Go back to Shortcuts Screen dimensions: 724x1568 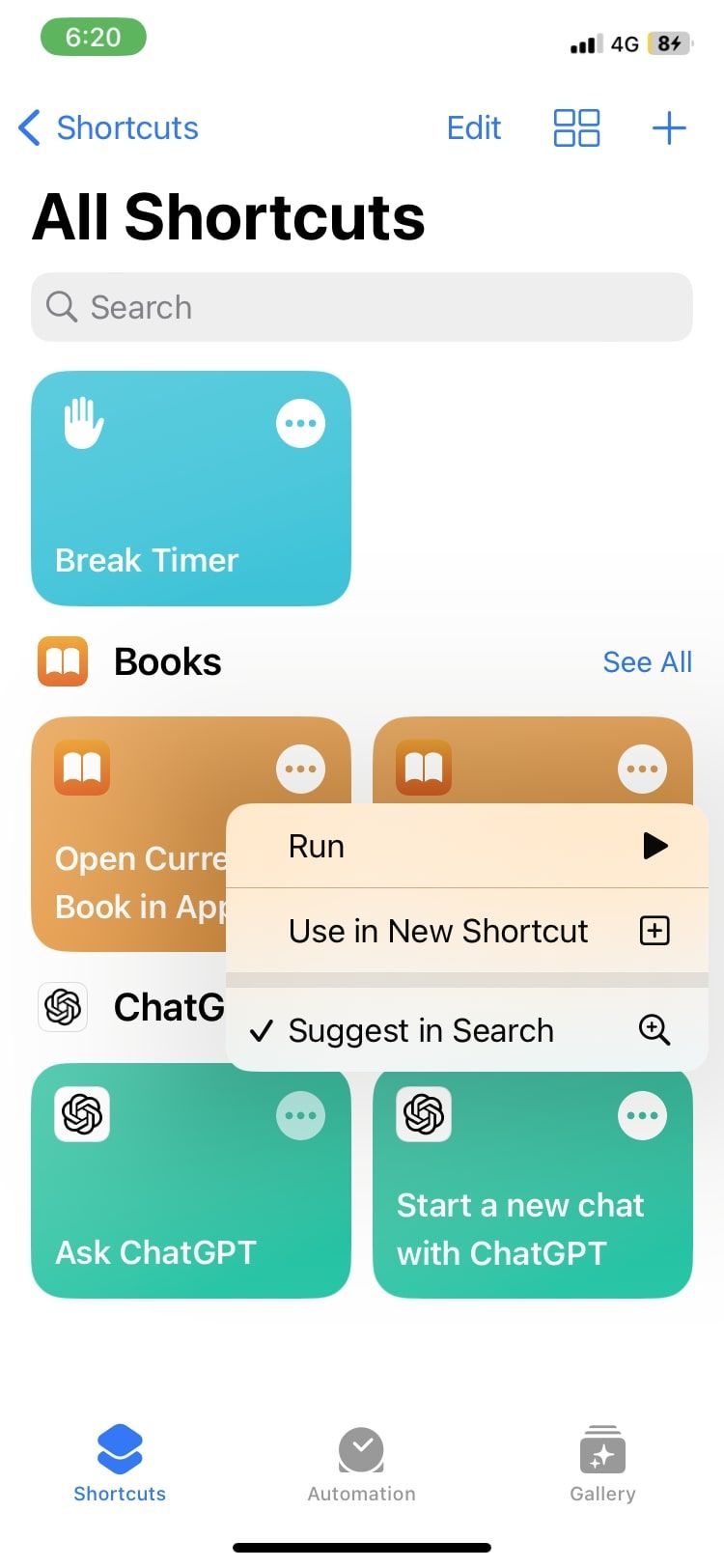coord(108,127)
